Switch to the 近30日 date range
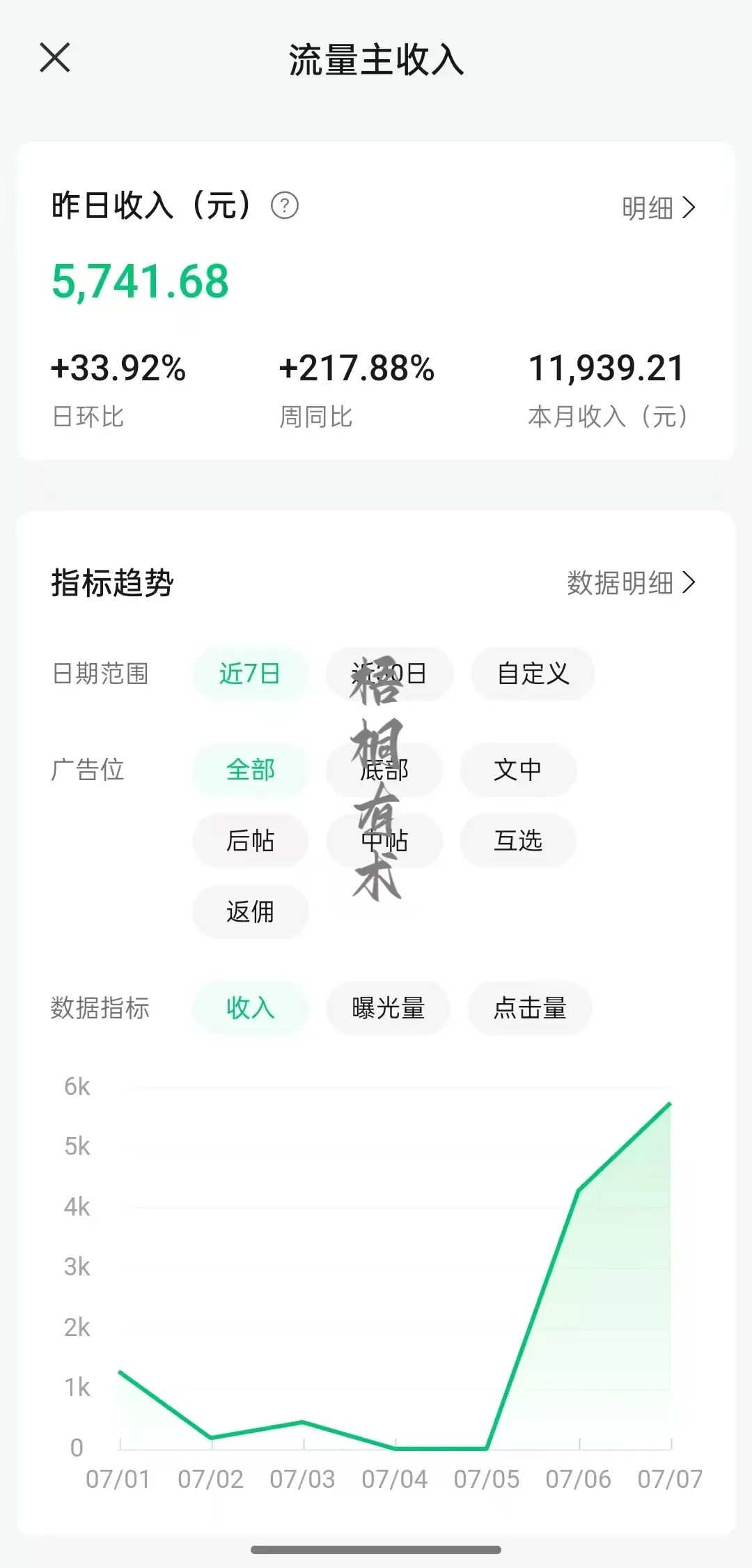 point(389,673)
